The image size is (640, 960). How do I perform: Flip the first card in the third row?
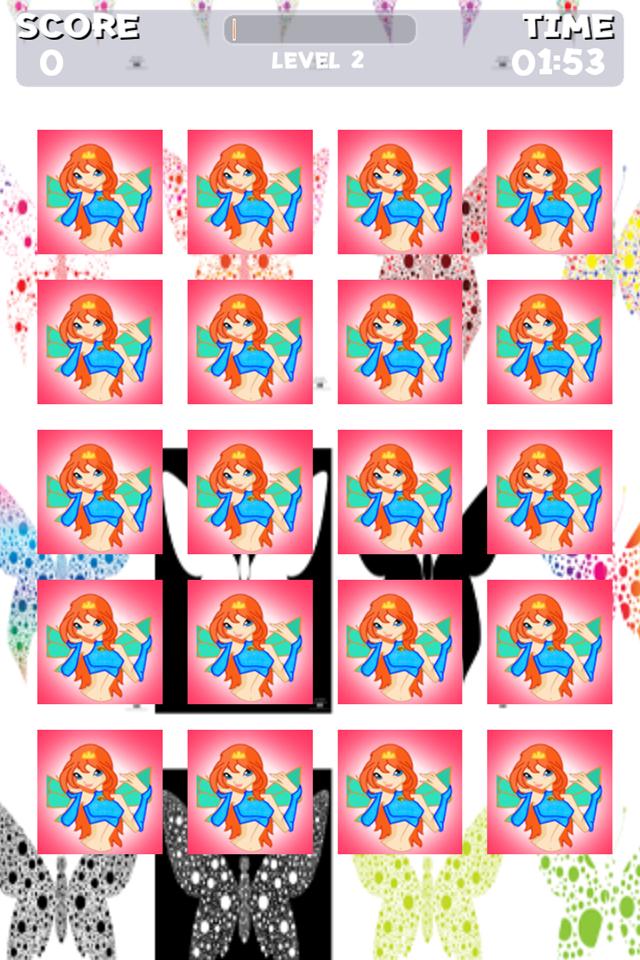(100, 492)
